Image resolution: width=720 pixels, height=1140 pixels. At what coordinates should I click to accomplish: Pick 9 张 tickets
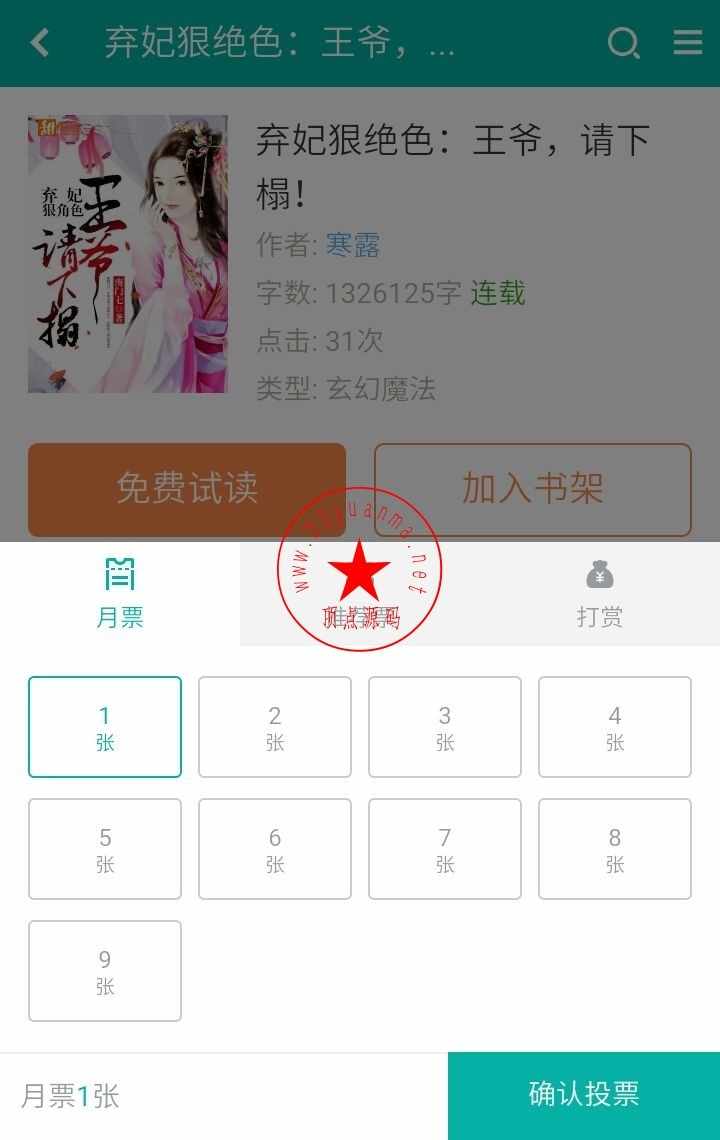[x=105, y=971]
